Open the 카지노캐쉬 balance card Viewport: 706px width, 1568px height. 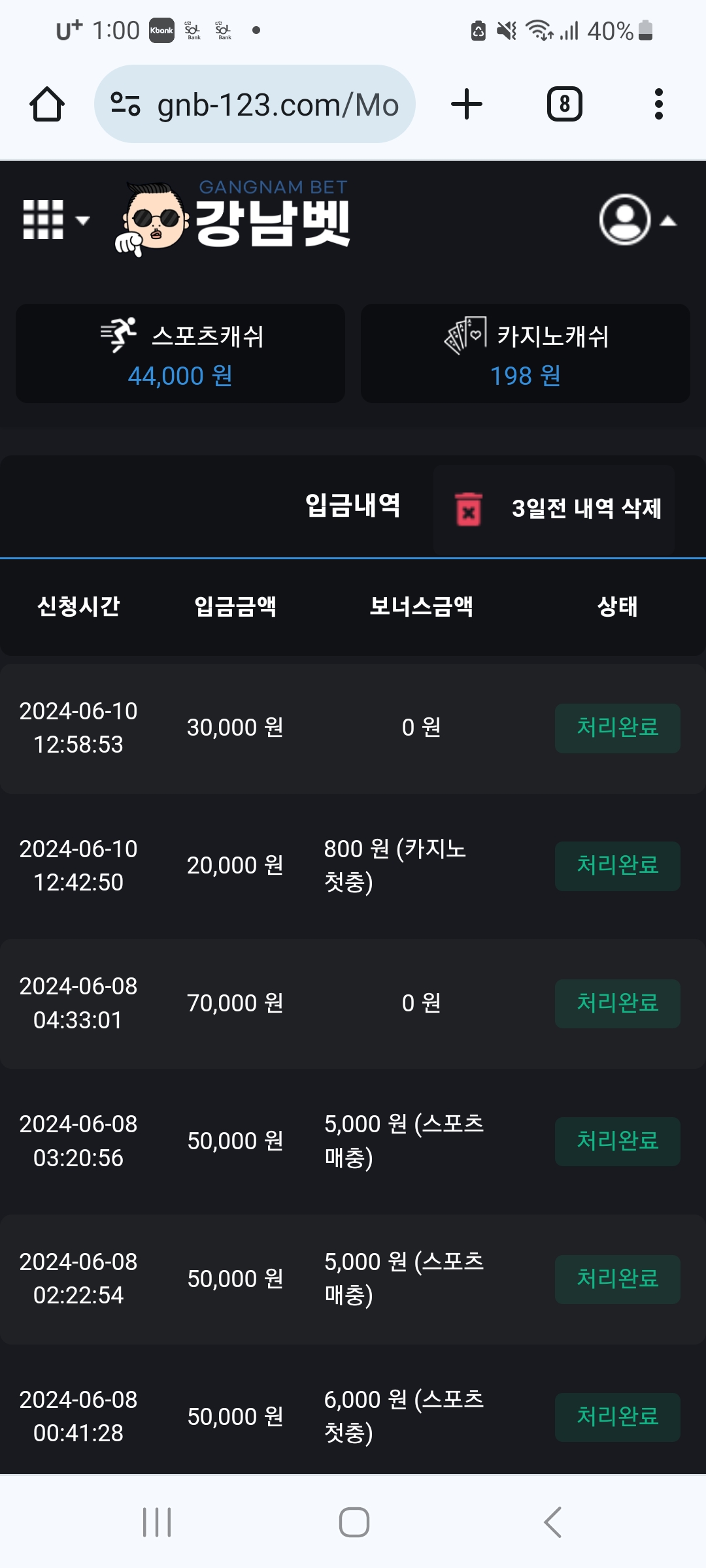pos(526,353)
